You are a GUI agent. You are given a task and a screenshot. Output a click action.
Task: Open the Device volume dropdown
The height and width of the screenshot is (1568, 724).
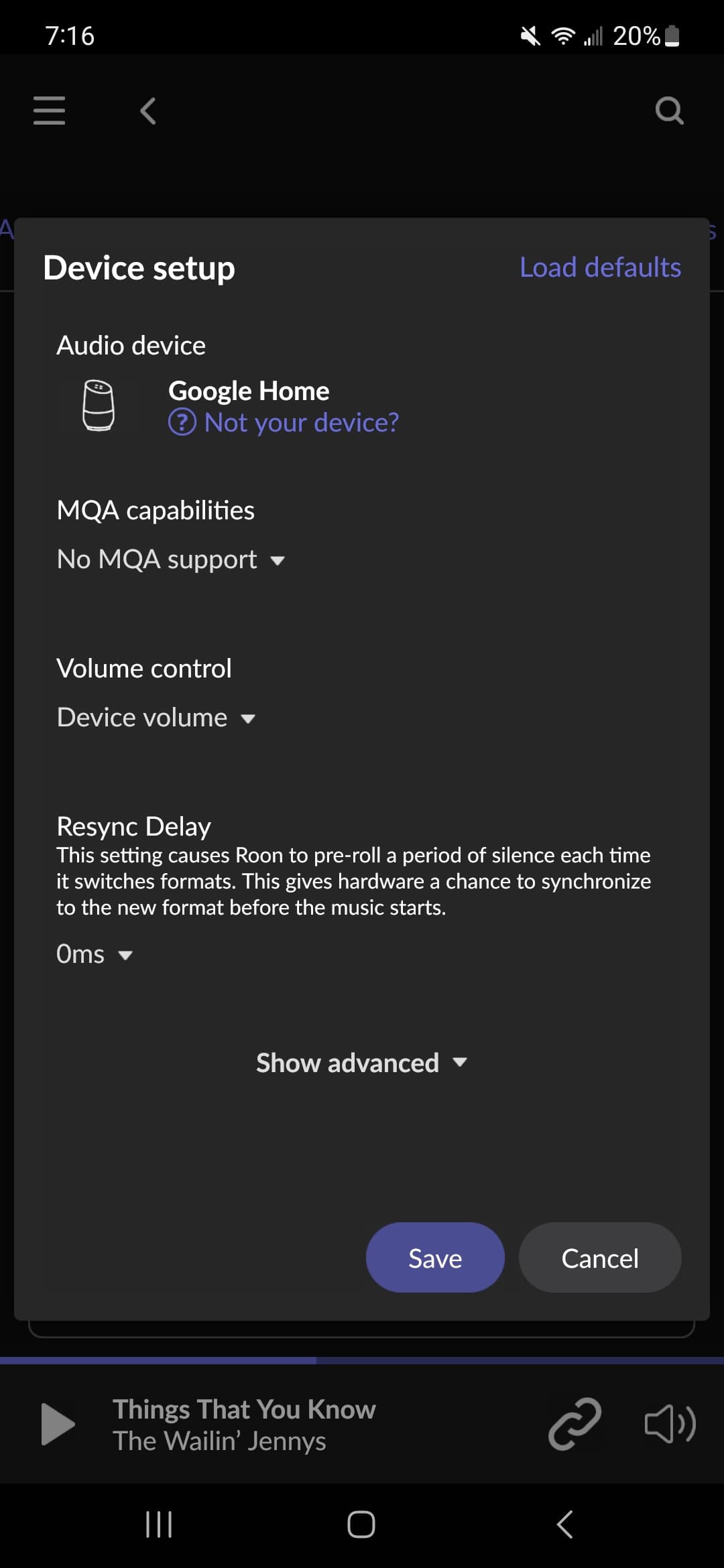pyautogui.click(x=156, y=718)
